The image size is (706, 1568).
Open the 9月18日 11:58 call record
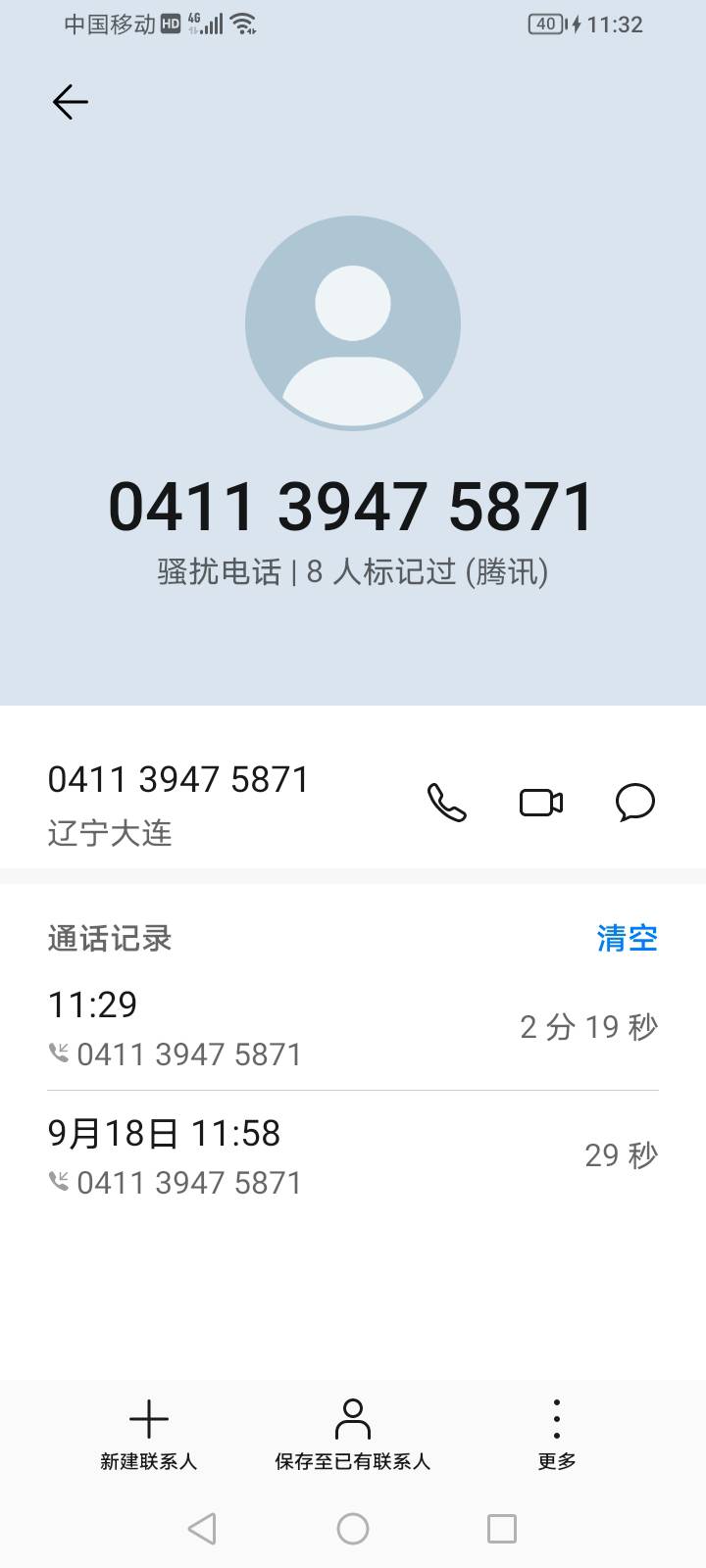353,1155
